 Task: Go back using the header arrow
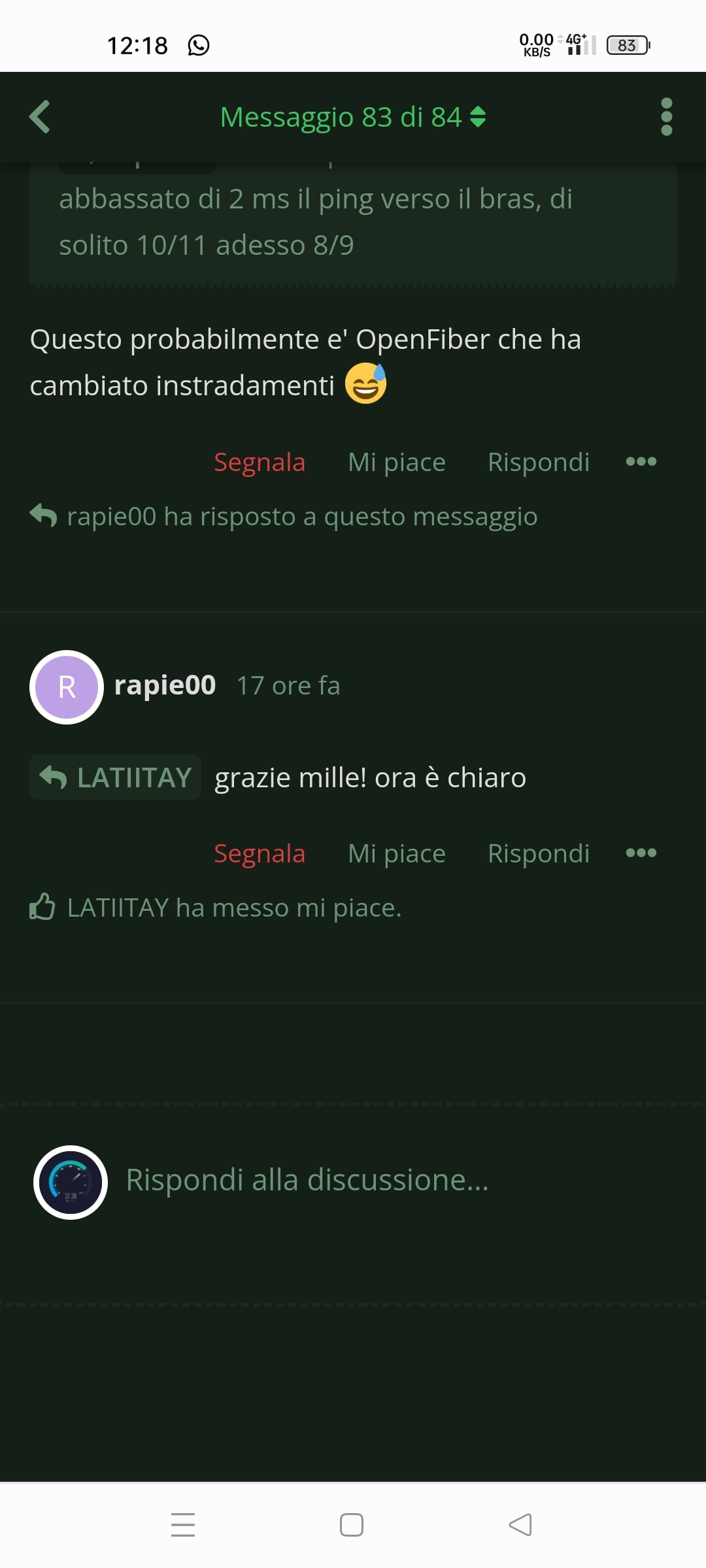coord(41,117)
